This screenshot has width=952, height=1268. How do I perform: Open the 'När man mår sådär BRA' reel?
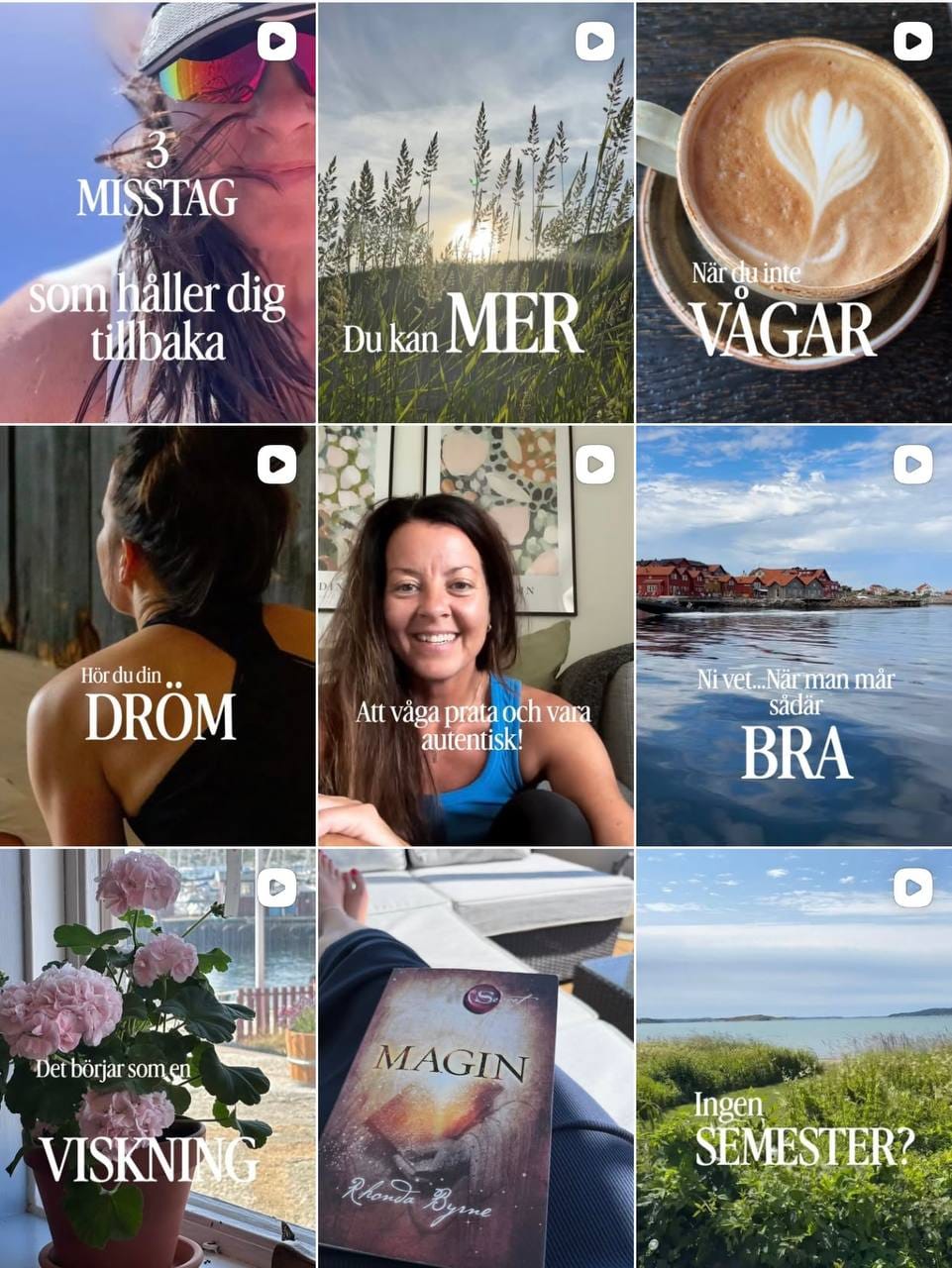click(x=794, y=635)
